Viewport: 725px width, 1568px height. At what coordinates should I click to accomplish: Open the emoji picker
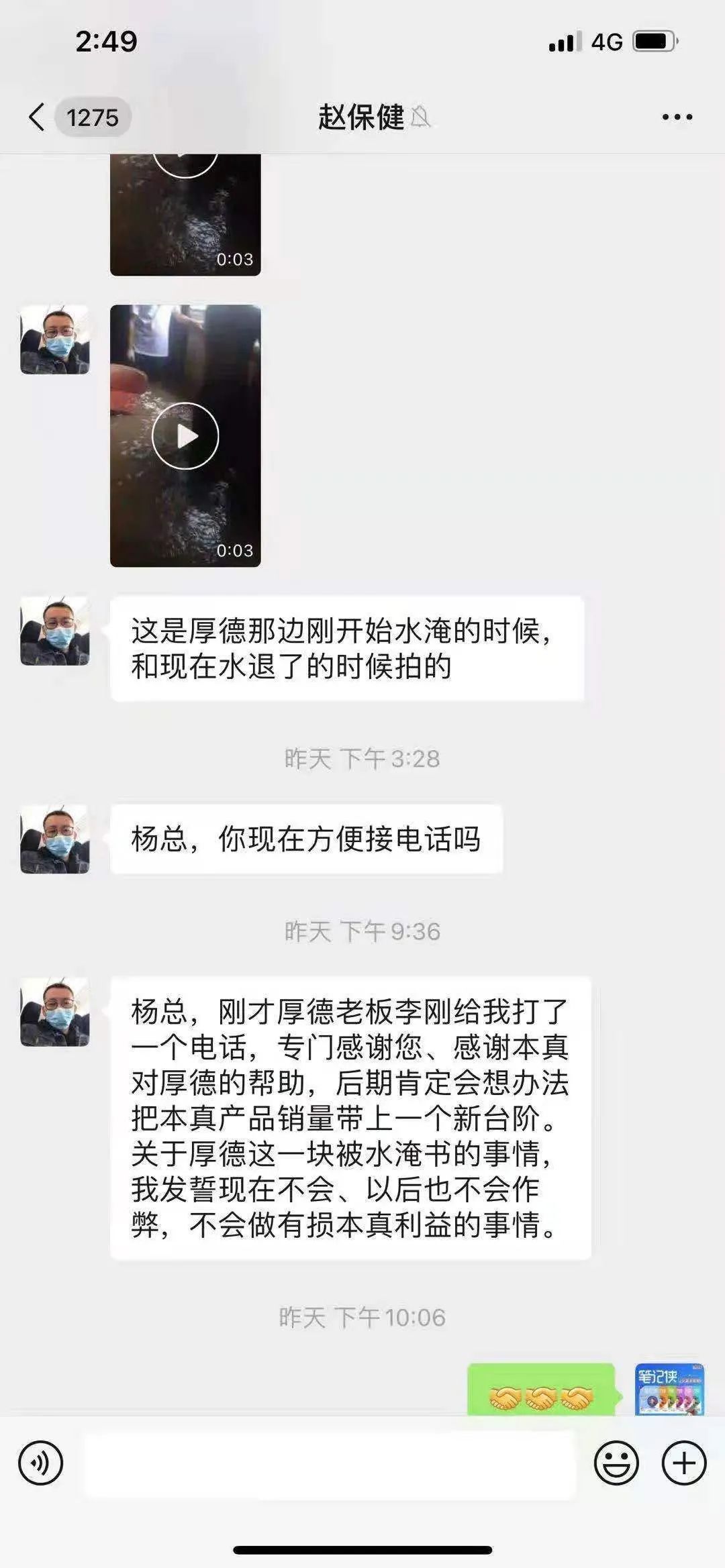tap(616, 1463)
